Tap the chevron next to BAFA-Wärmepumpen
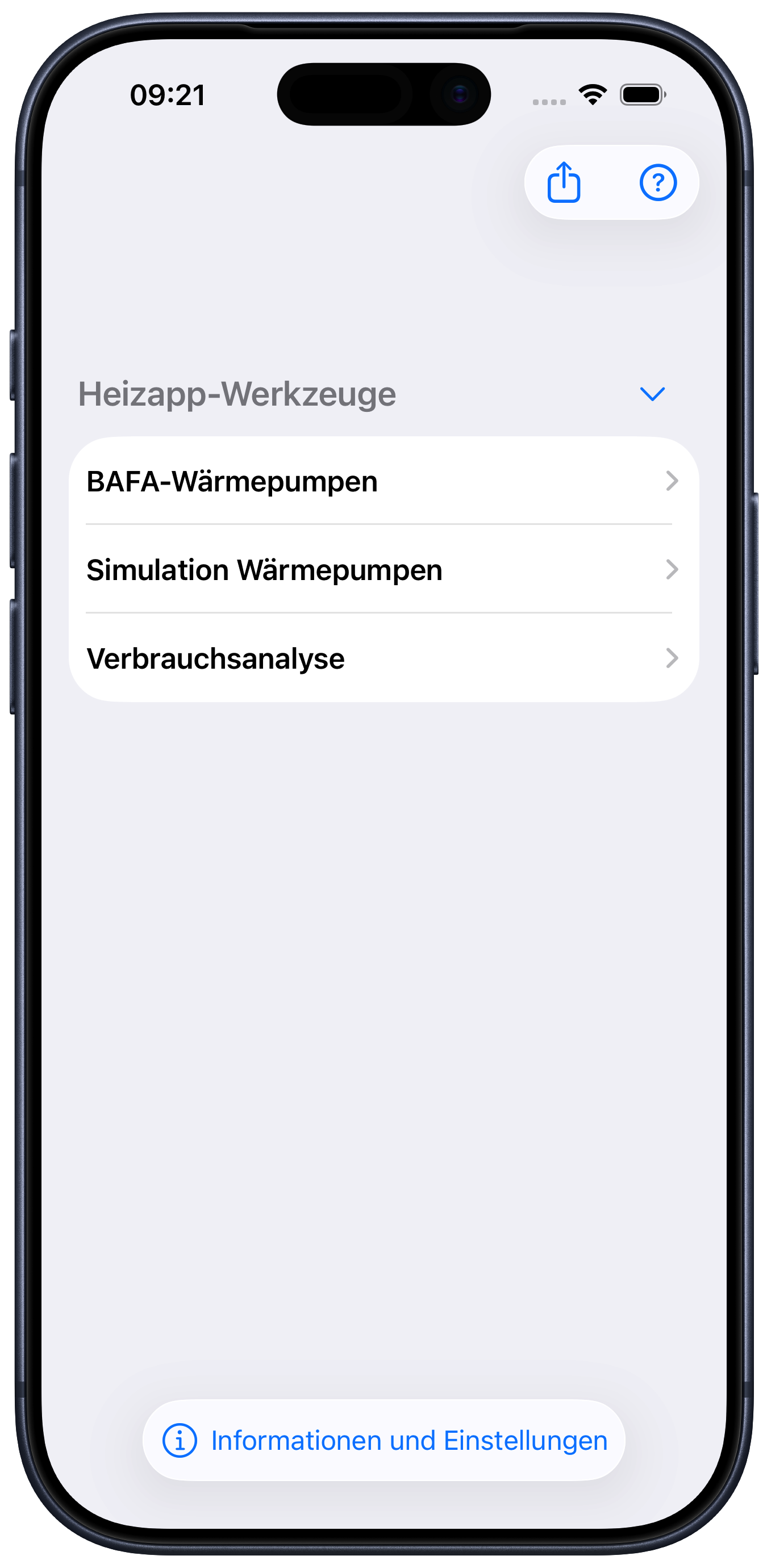The width and height of the screenshot is (767, 1568). tap(672, 481)
